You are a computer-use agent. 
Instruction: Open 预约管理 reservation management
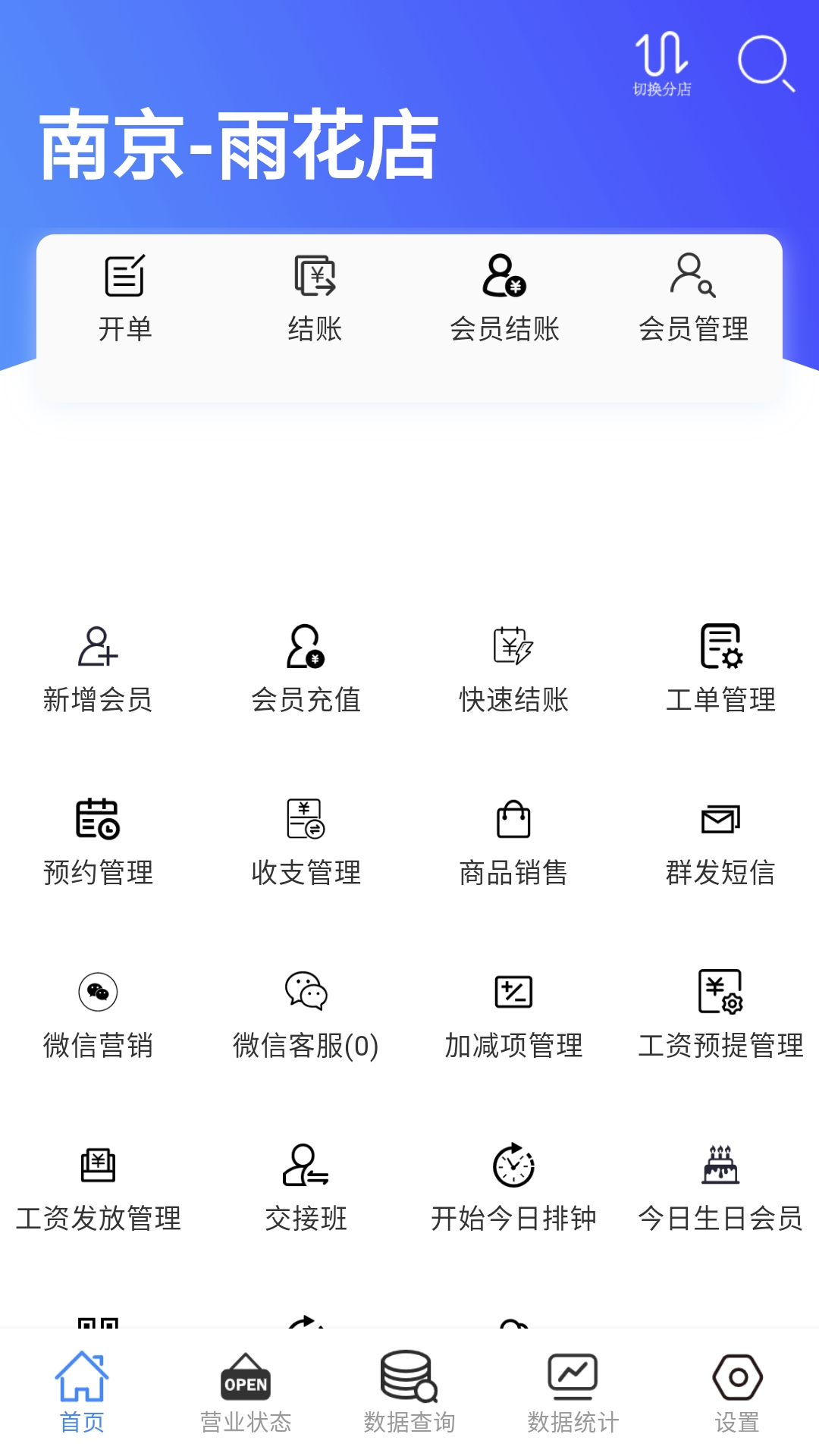click(97, 838)
